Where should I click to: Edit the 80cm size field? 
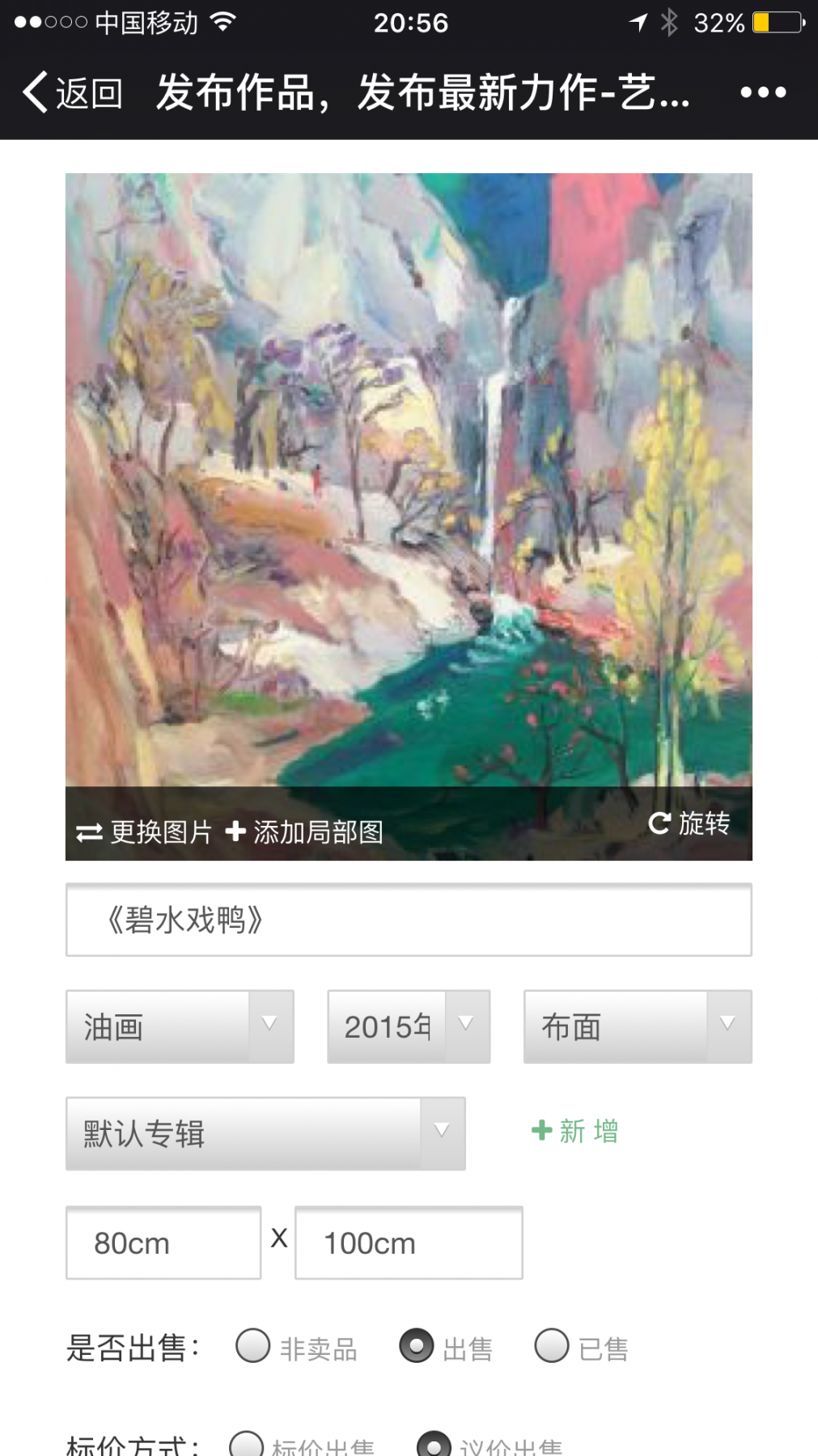163,1242
